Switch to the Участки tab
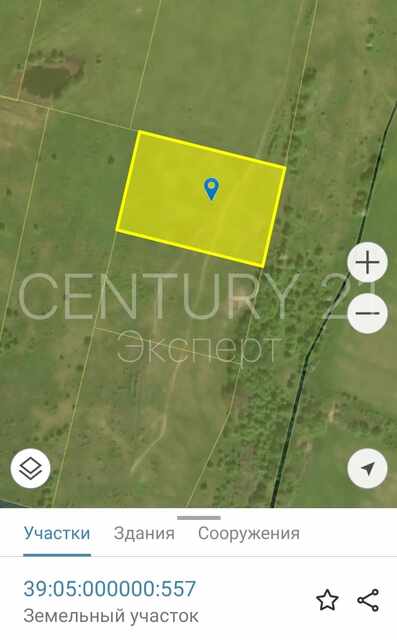Viewport: 397px width, 640px height. pos(57,533)
